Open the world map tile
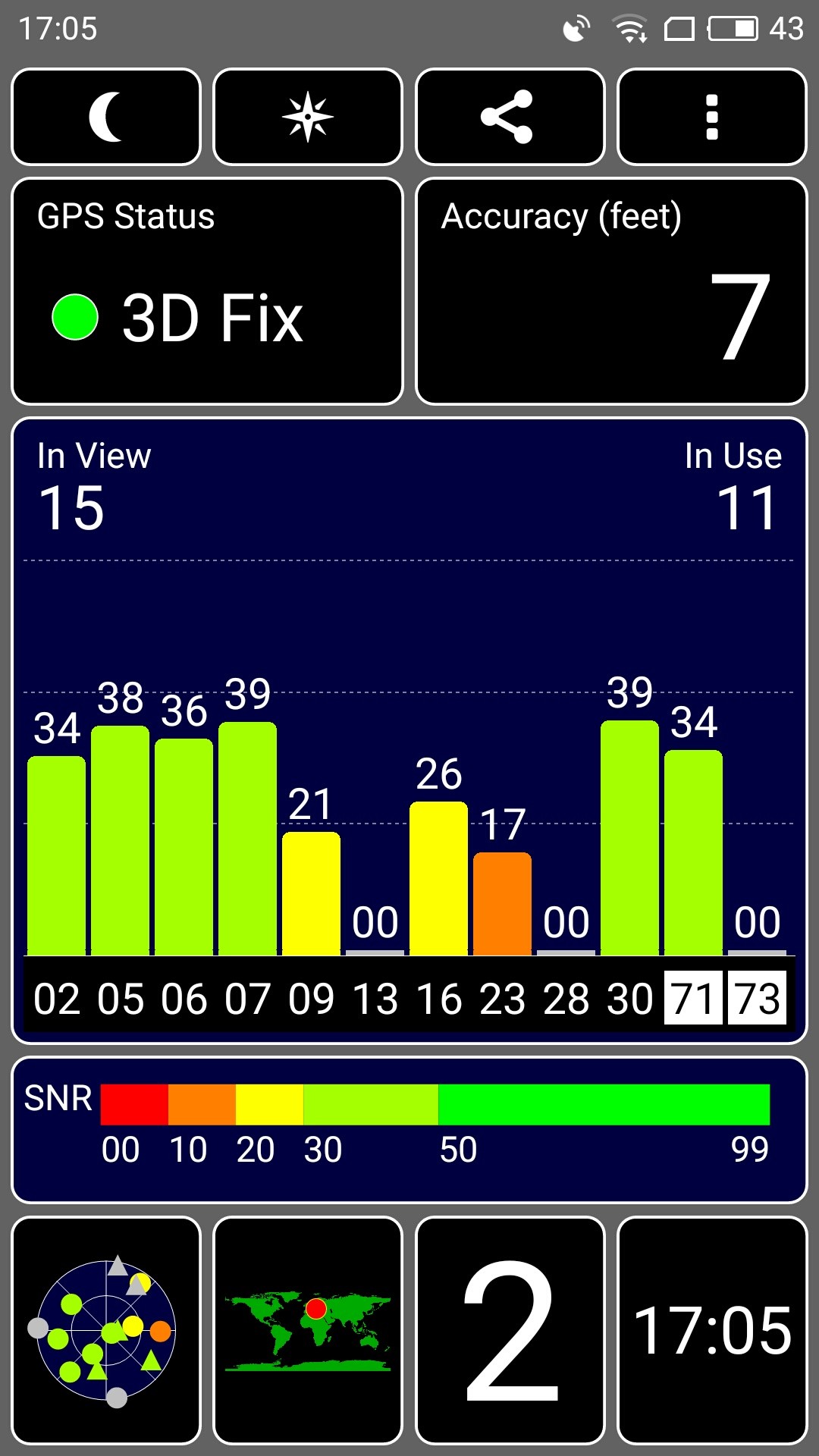Viewport: 819px width, 1456px height. (x=308, y=1330)
